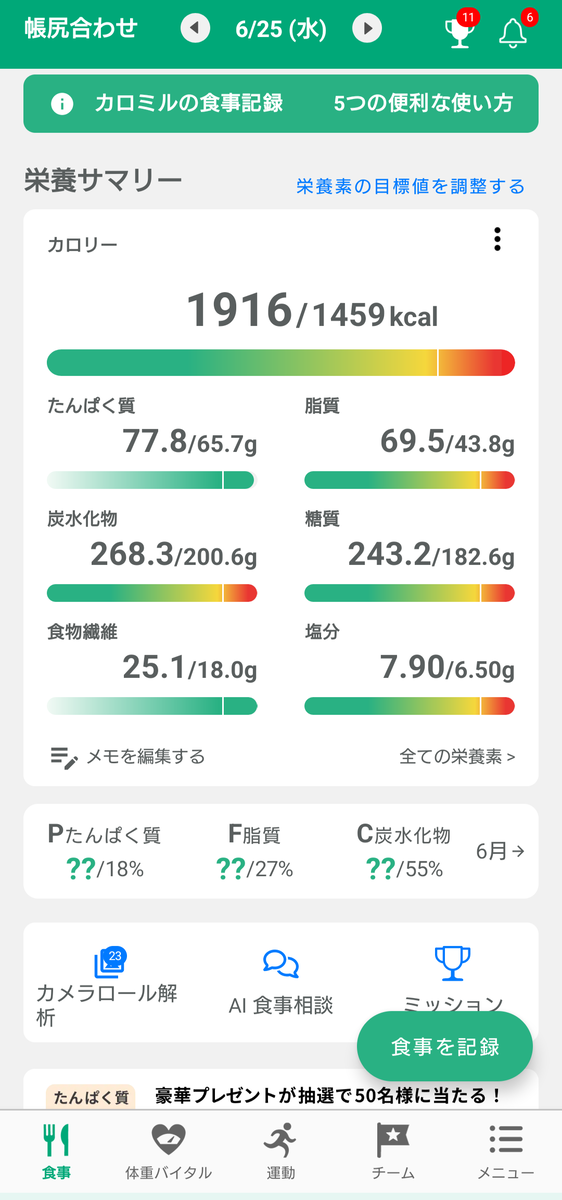Switch to the チーム tab
Image resolution: width=562 pixels, height=1200 pixels.
pos(393,1151)
